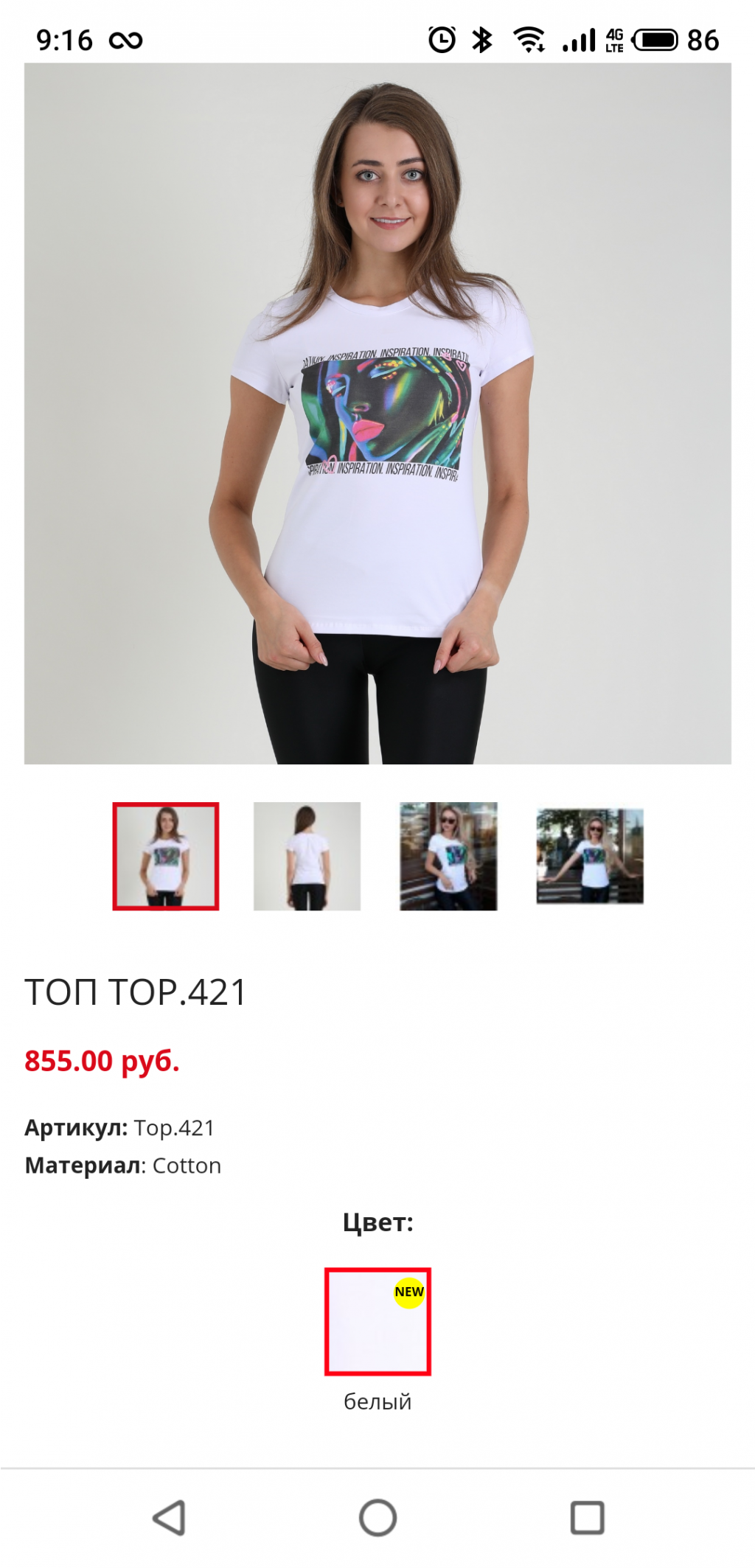Show the back-view thumbnail photo
Screen dimensions: 755x1568
[x=307, y=856]
